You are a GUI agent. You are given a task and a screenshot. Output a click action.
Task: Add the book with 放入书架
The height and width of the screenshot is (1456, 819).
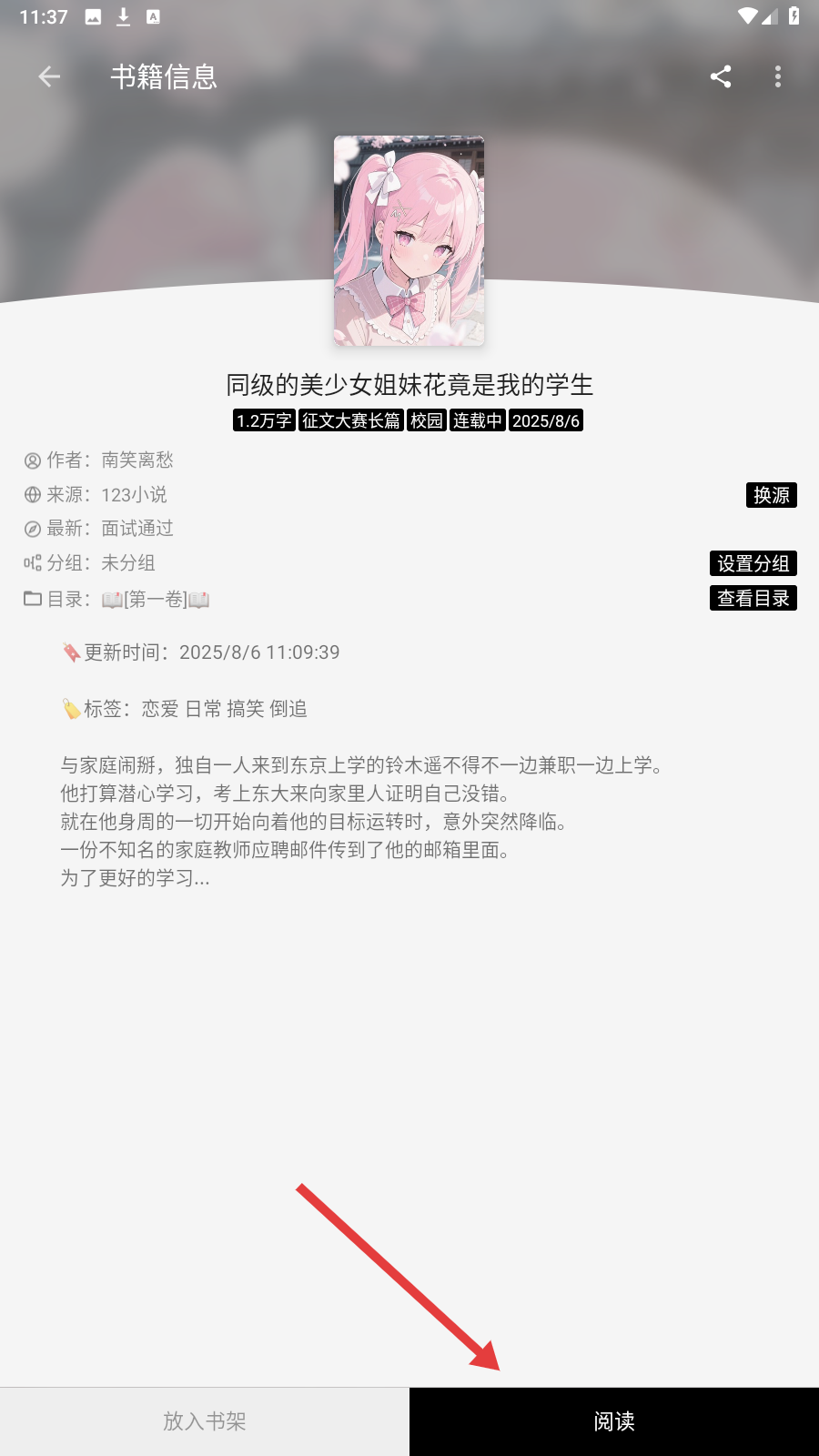point(205,1421)
